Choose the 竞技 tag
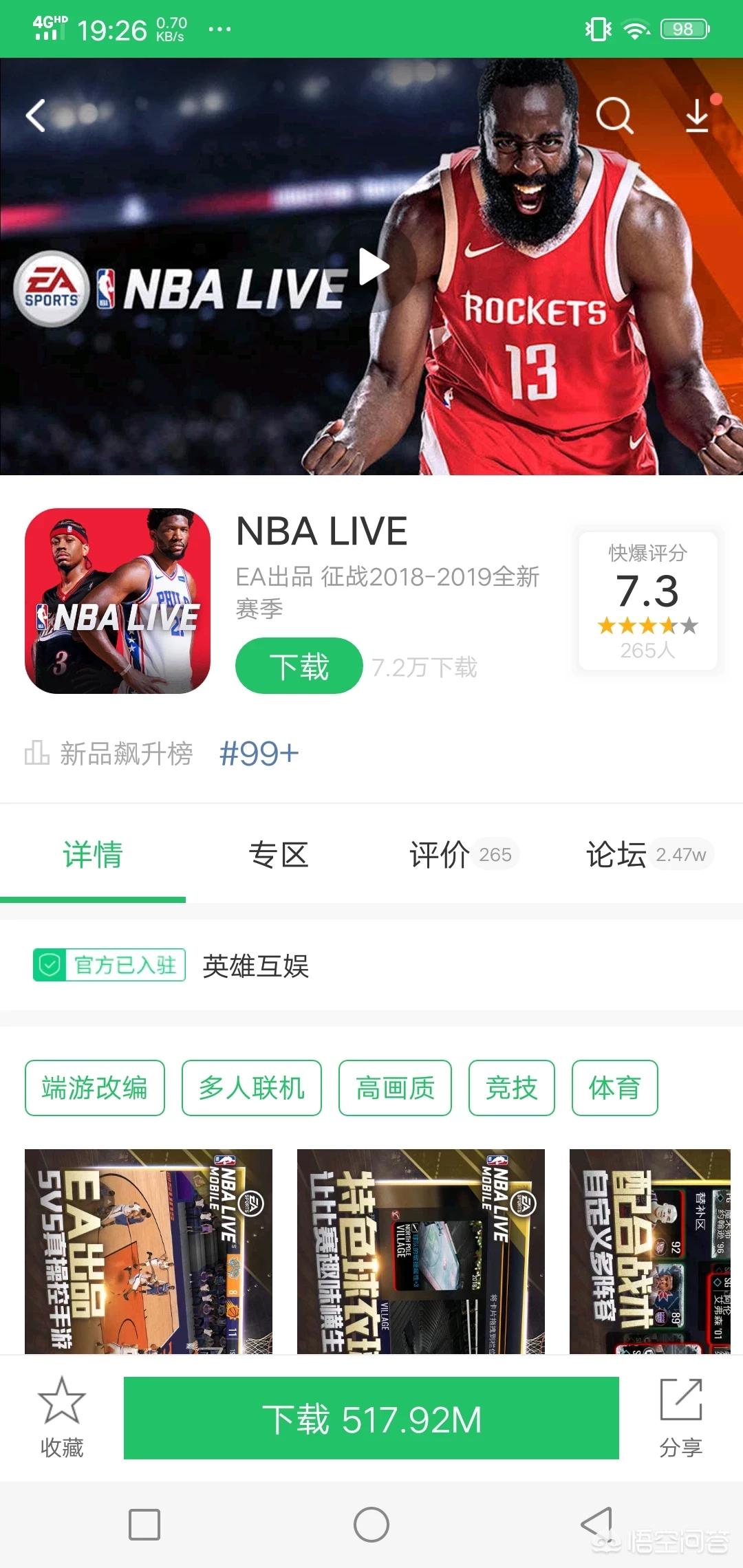Image resolution: width=743 pixels, height=1568 pixels. point(511,1088)
